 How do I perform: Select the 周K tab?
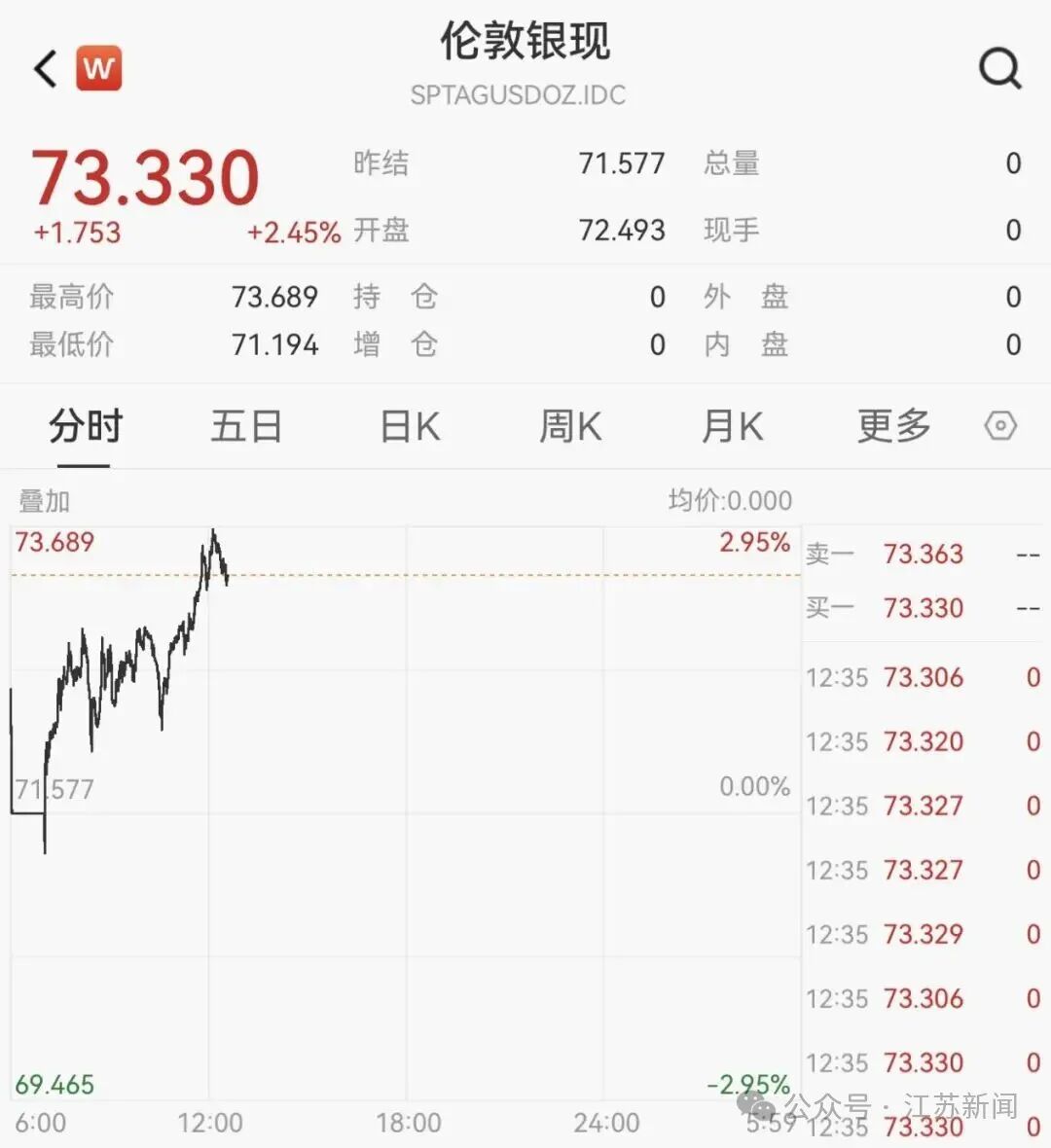pos(569,426)
